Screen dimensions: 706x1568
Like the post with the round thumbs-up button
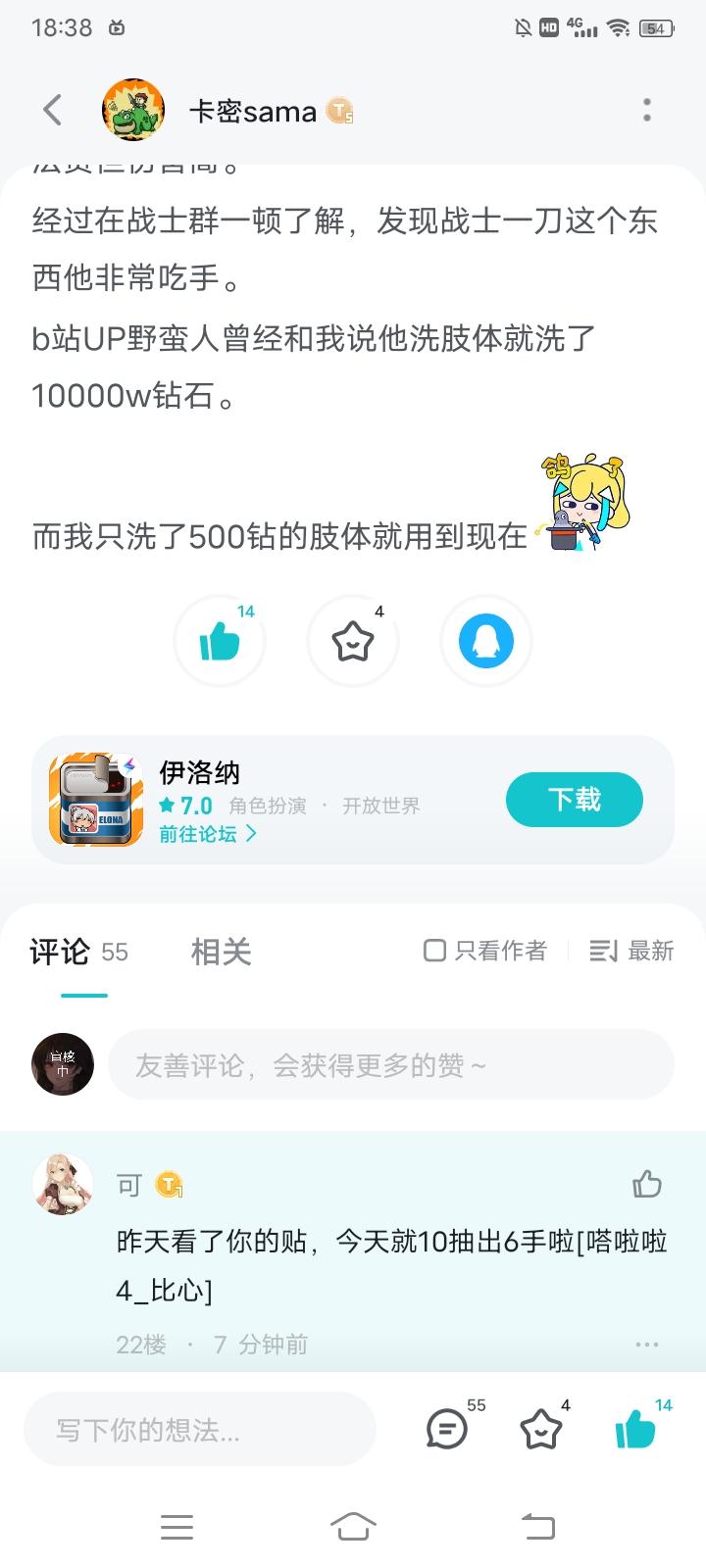[x=220, y=642]
